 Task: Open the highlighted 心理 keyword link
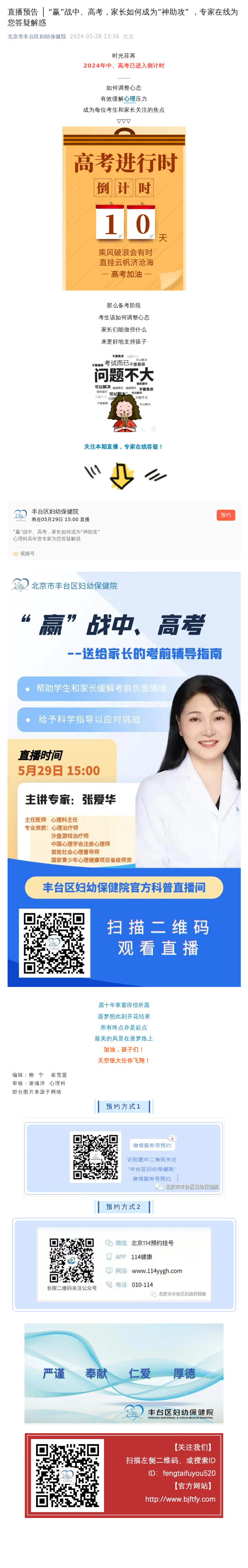point(130,99)
